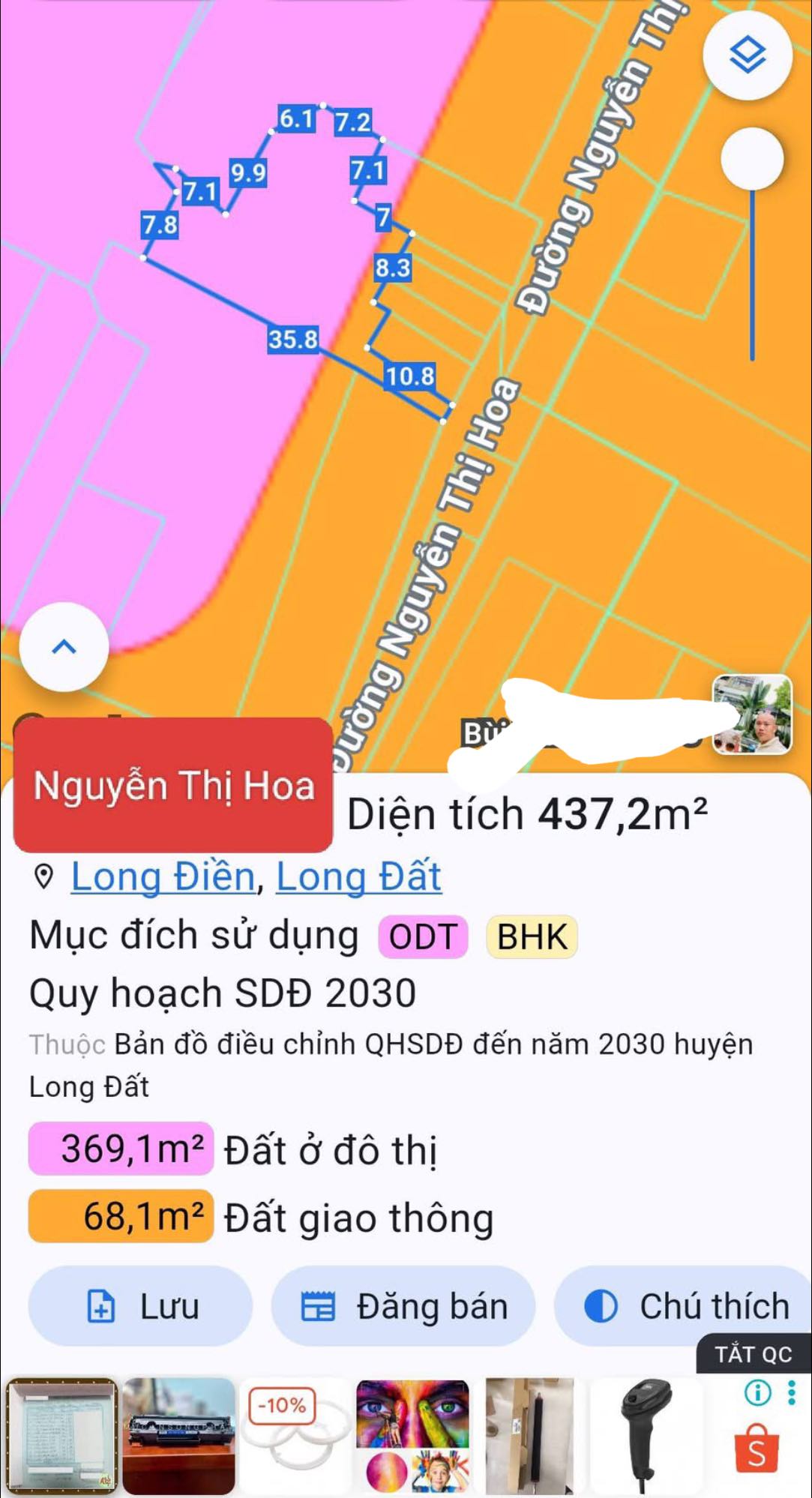The image size is (812, 1498).
Task: Open the Long Điền link
Action: (163, 876)
